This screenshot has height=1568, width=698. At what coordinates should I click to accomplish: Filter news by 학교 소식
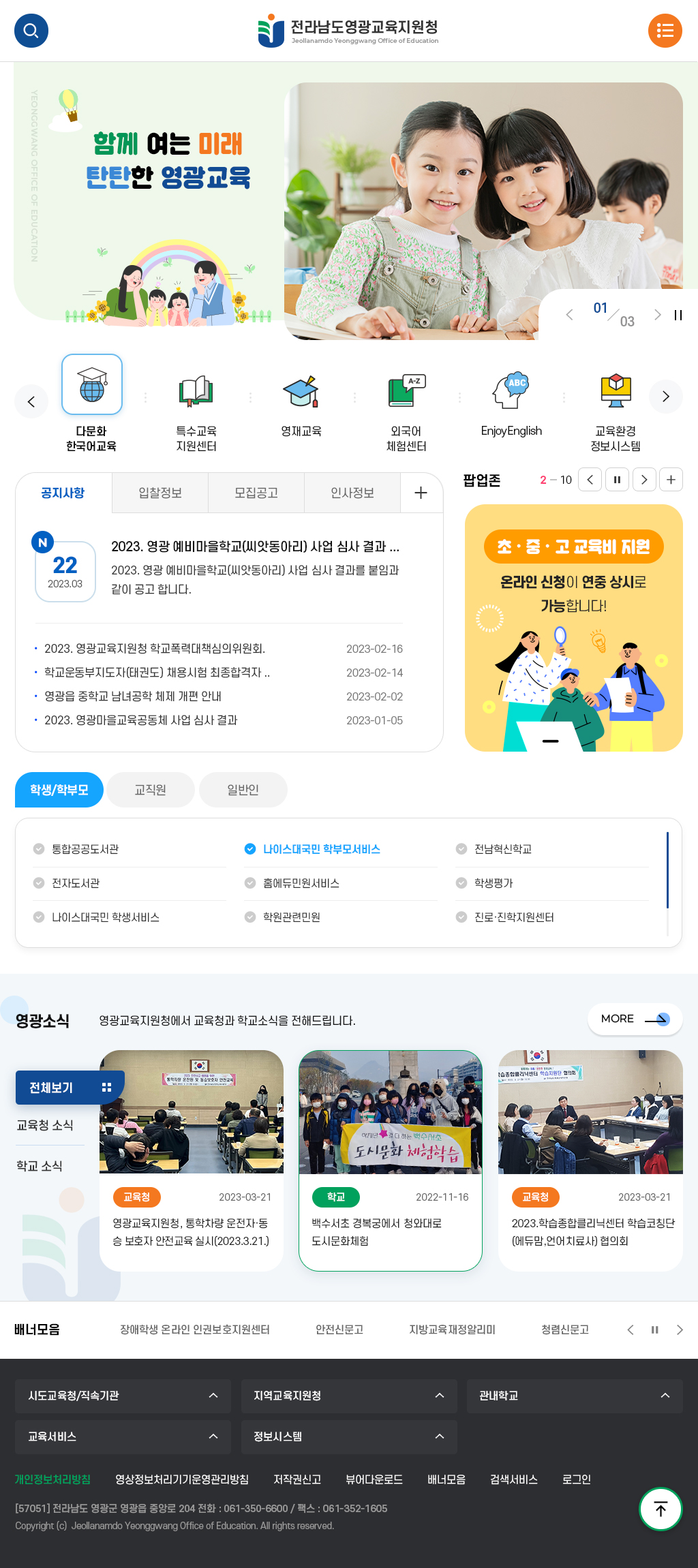click(x=40, y=1166)
